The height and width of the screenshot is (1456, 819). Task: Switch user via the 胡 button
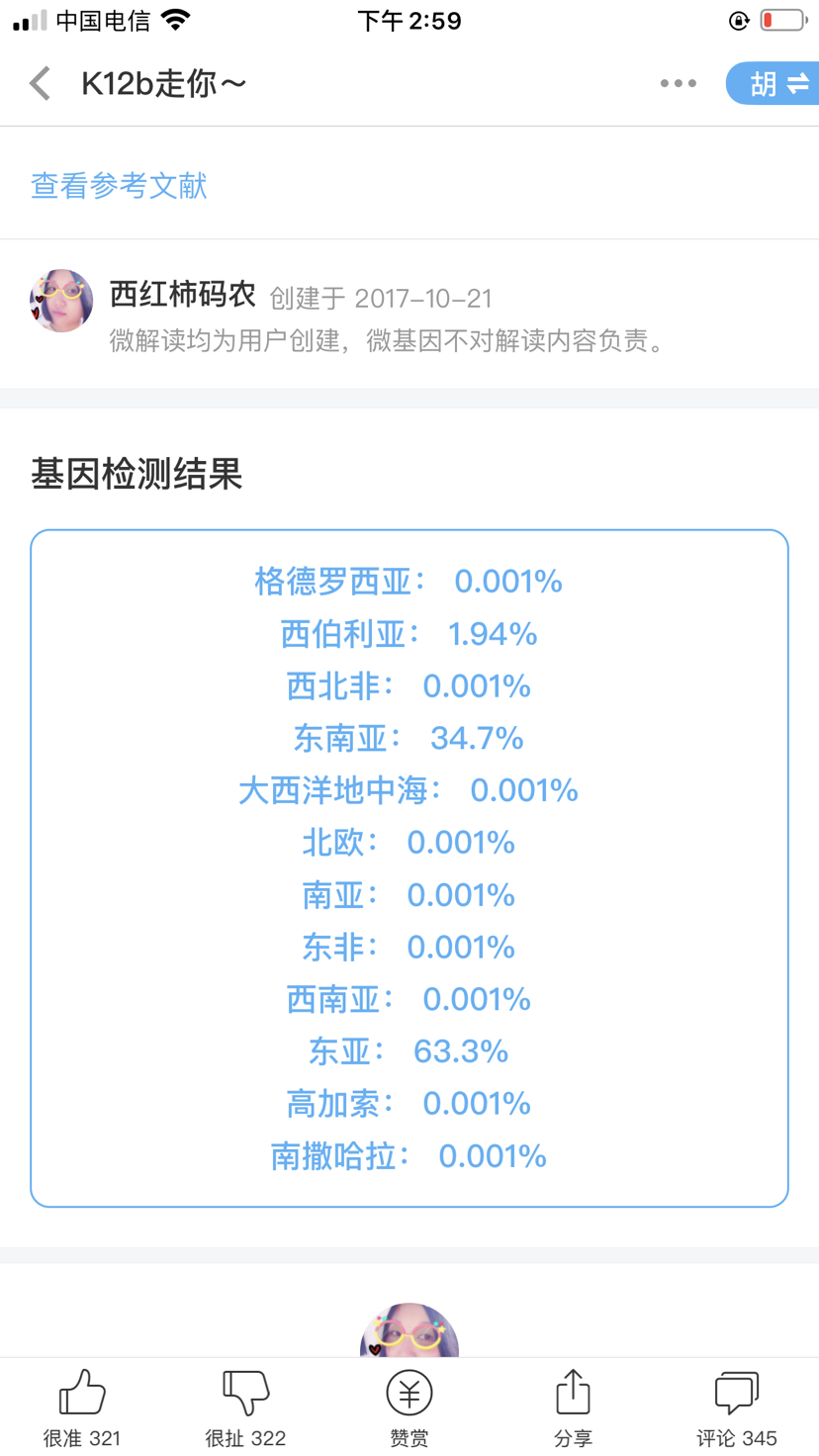point(774,84)
